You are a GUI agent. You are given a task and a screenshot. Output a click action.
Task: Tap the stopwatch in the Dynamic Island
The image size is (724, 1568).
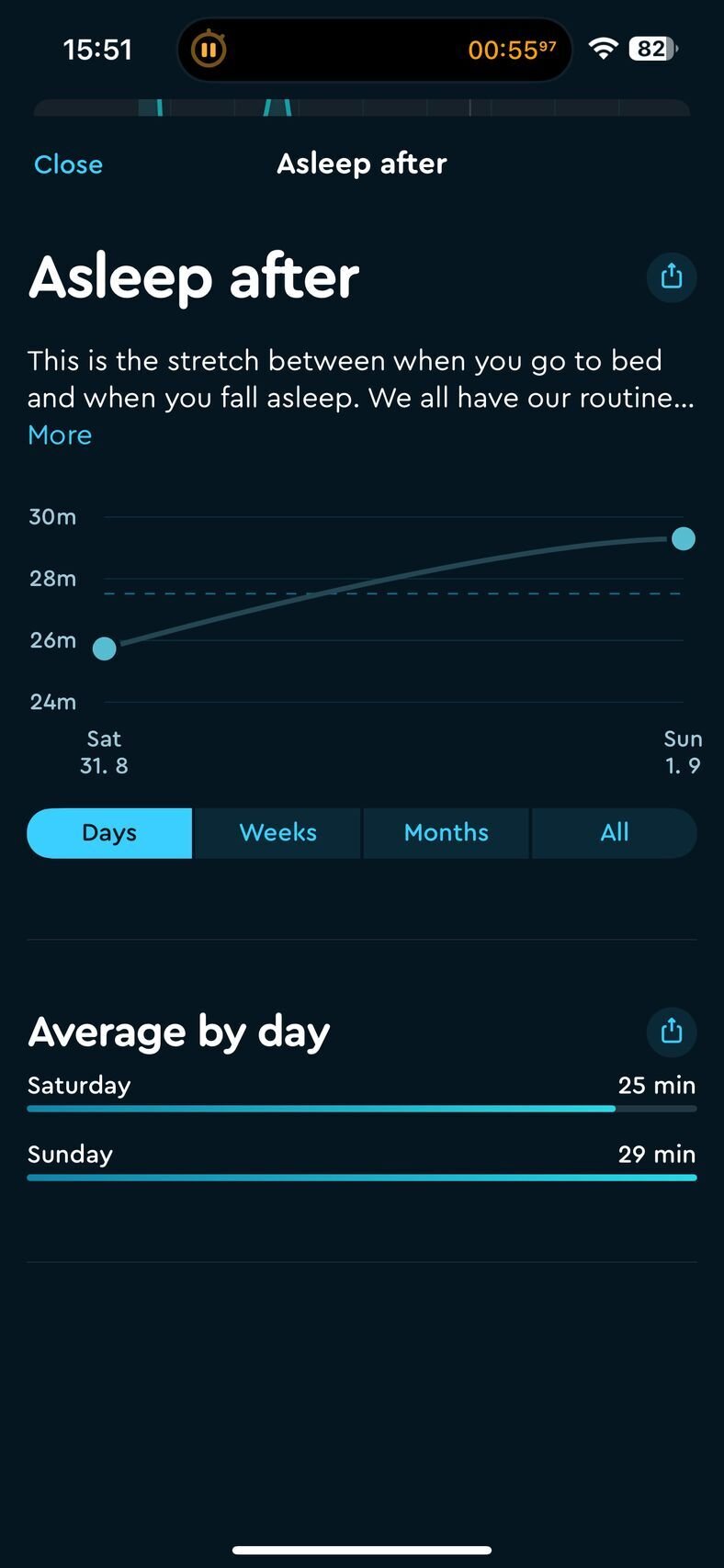coord(375,50)
